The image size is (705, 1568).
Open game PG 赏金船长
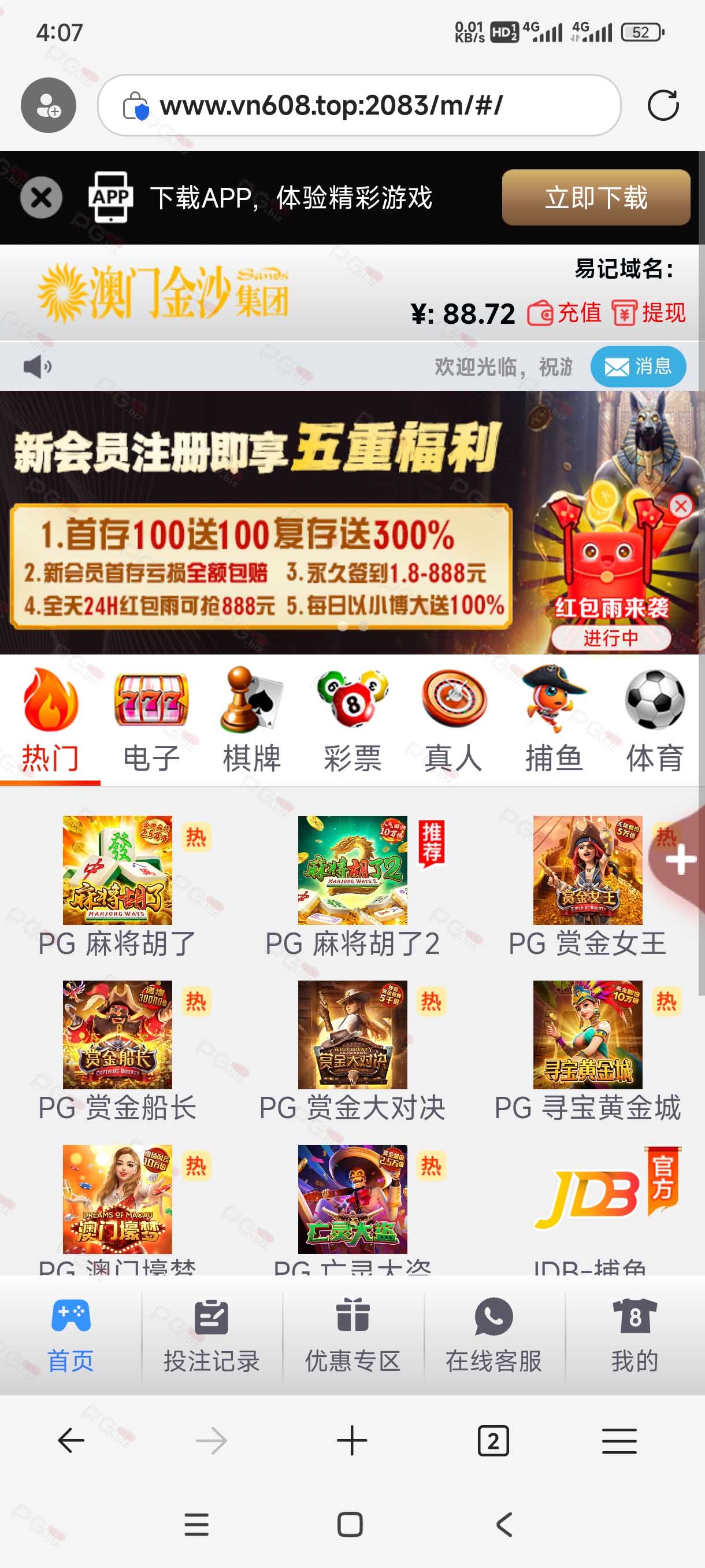117,1051
